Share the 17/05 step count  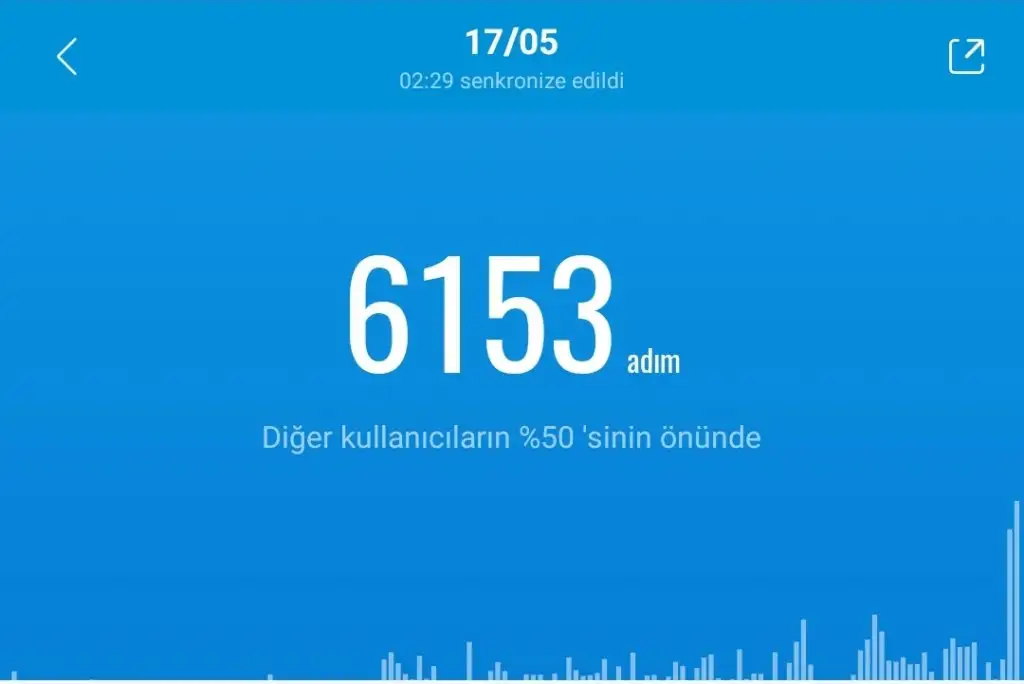[x=966, y=56]
